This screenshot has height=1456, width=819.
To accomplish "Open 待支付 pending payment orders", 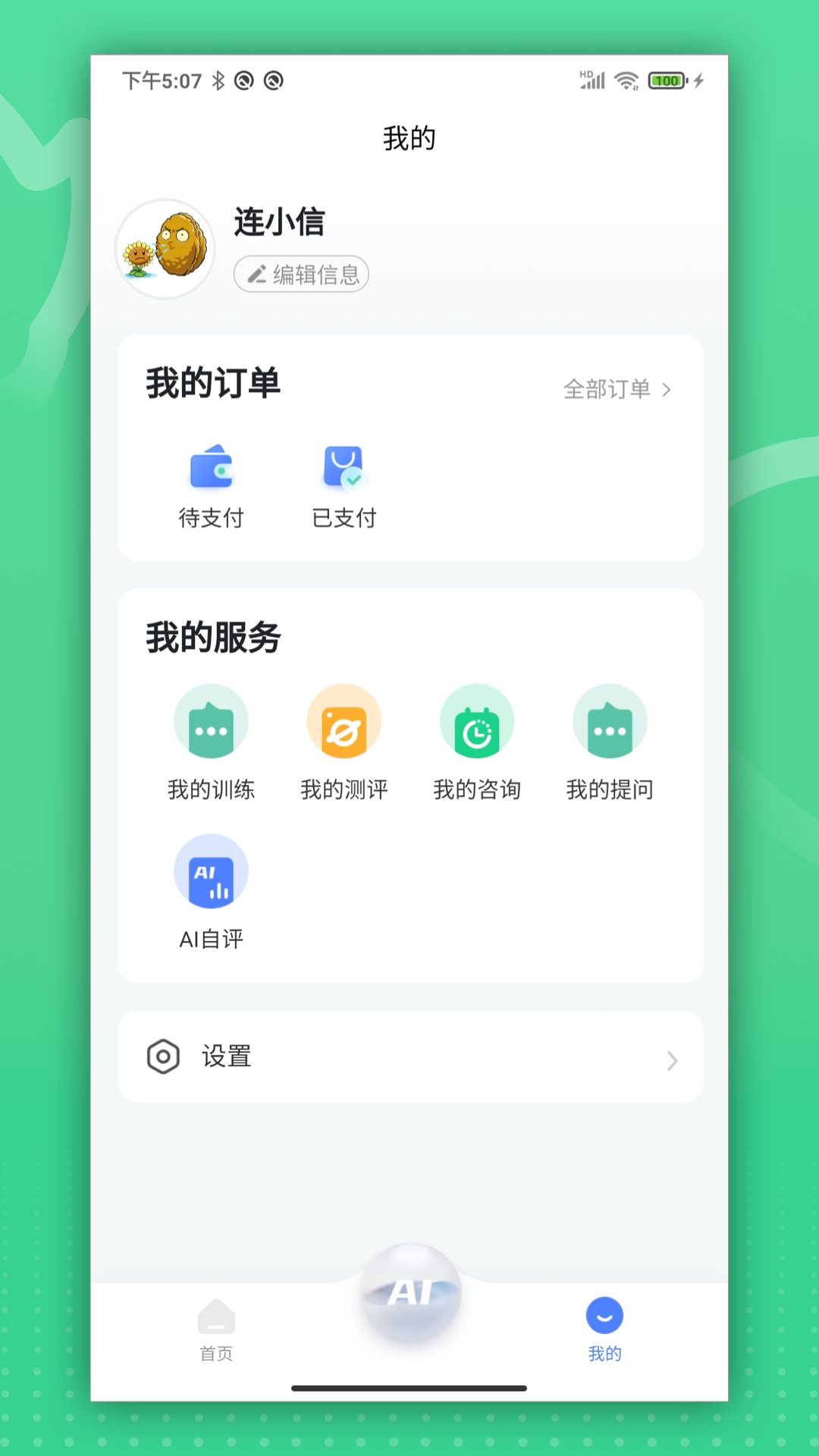I will [211, 485].
